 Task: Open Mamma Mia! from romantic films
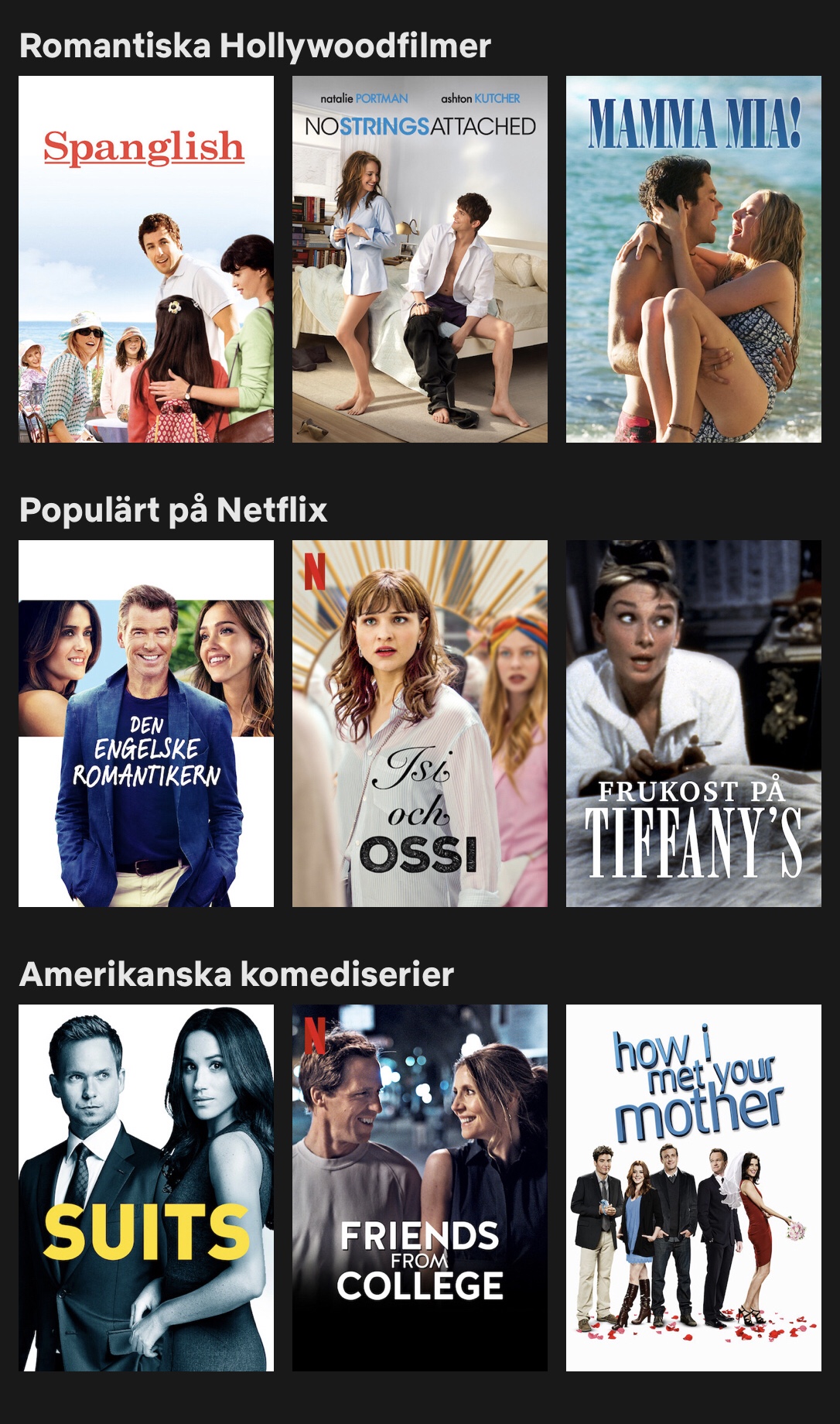pyautogui.click(x=694, y=259)
